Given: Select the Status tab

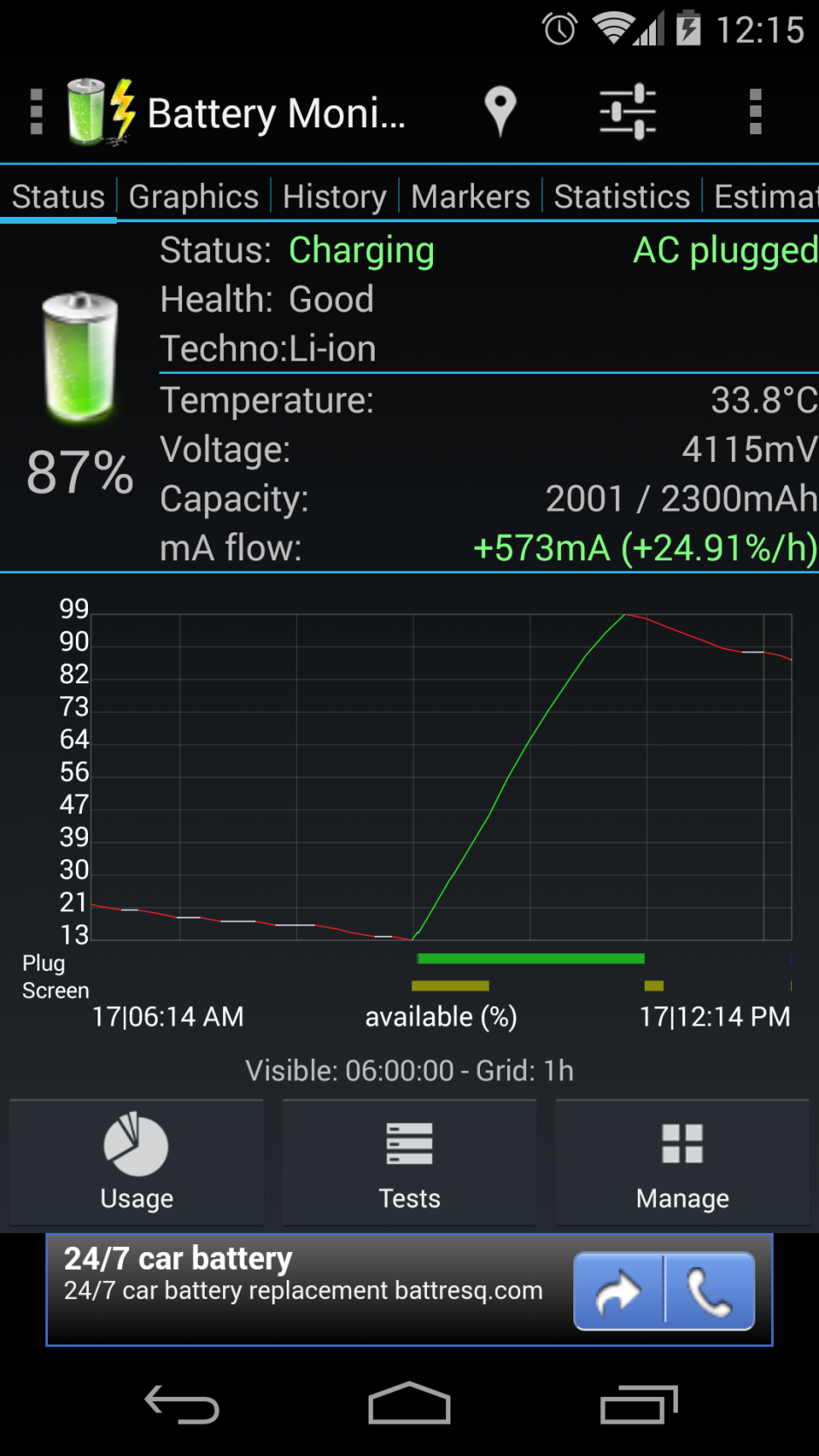Looking at the screenshot, I should point(58,197).
